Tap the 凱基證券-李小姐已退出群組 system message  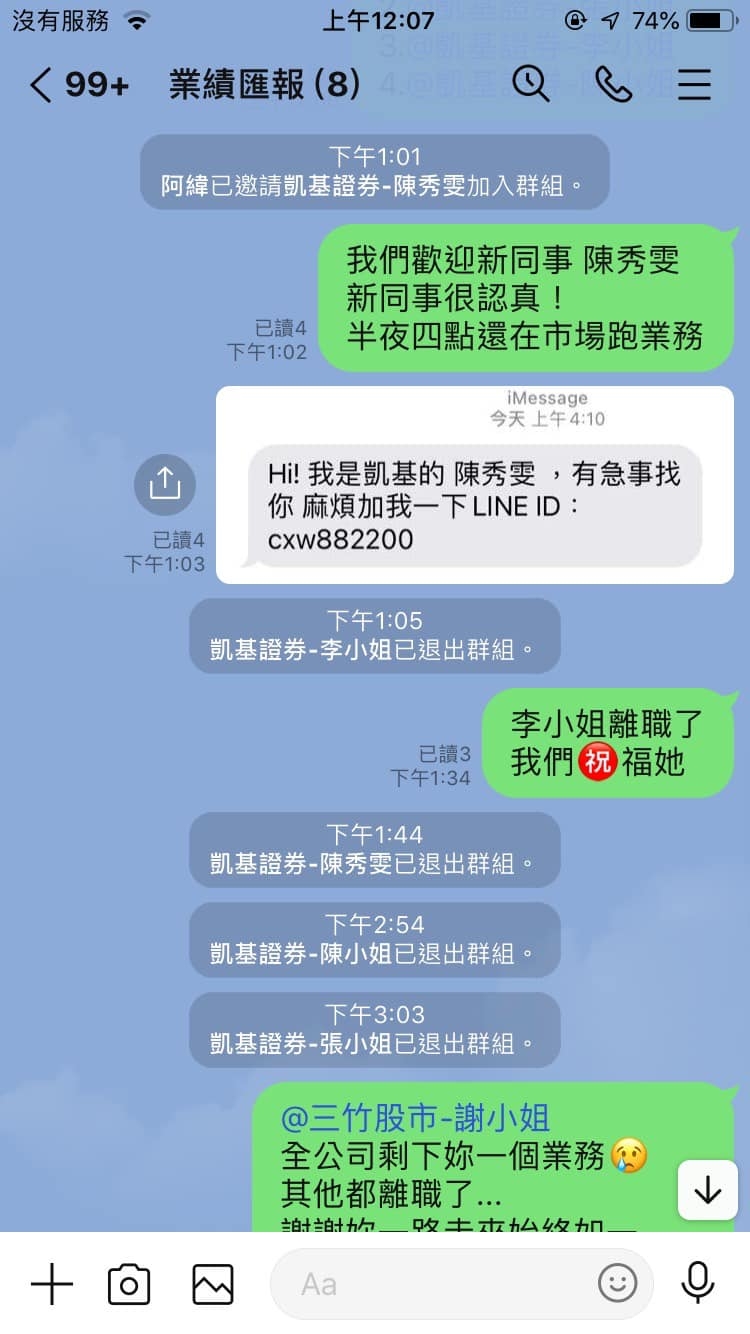click(375, 635)
